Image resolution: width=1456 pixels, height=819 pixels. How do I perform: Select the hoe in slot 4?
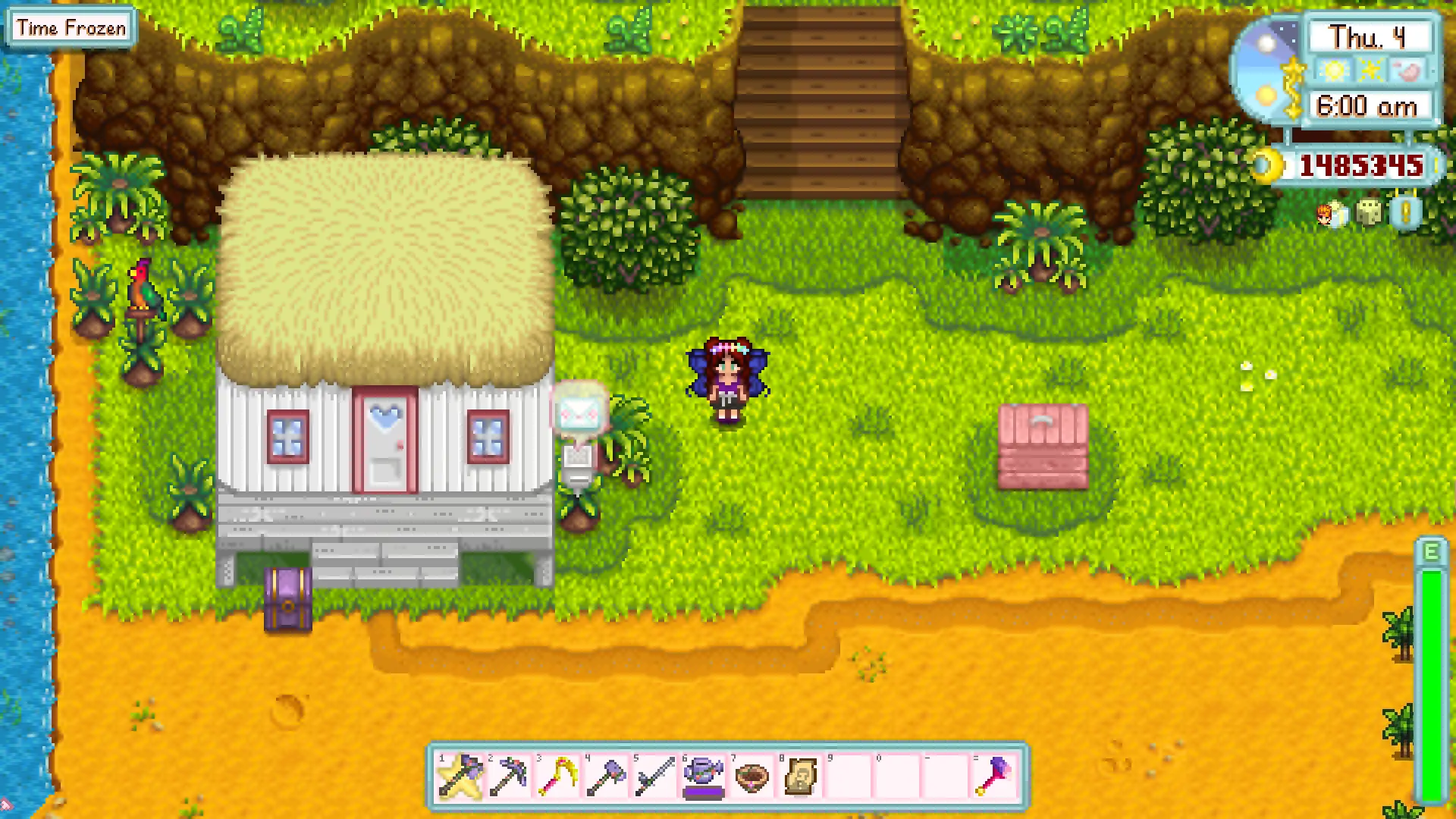point(606,776)
